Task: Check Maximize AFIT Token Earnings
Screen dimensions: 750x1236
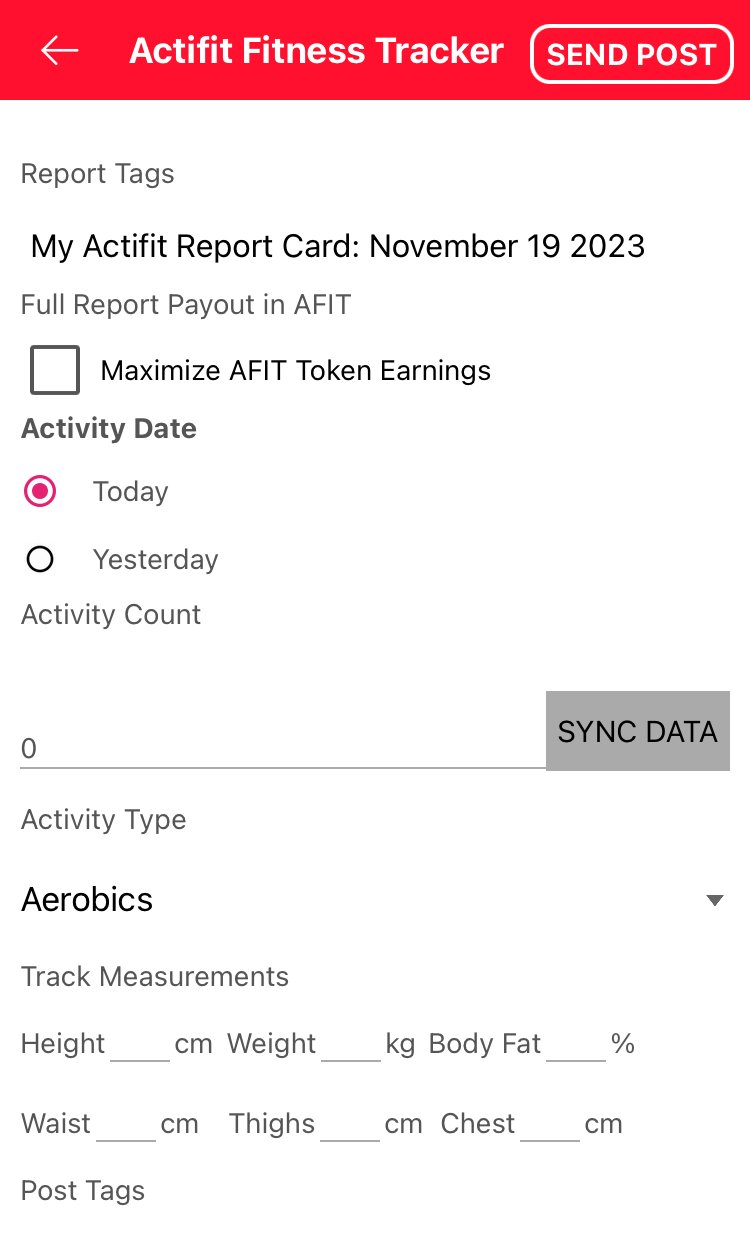Action: pos(55,370)
